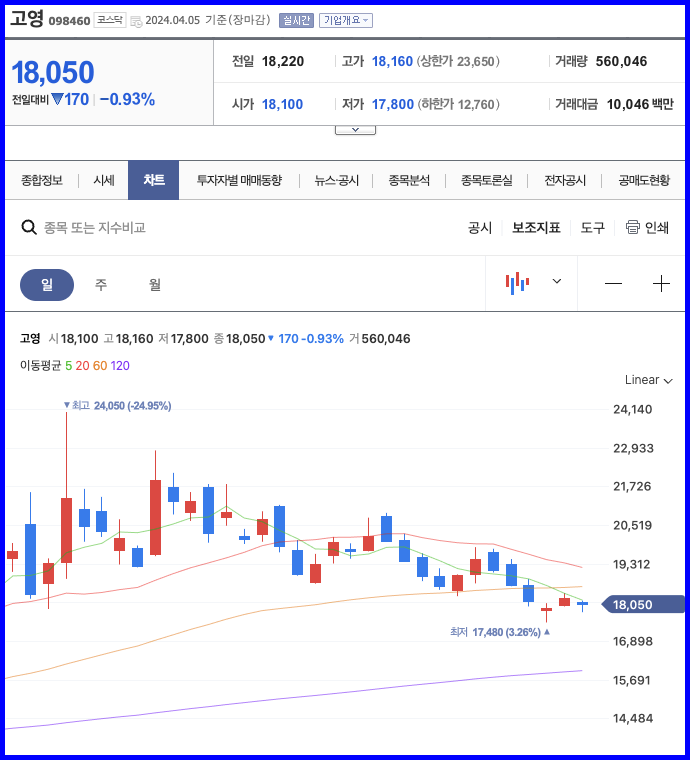Open the 도구 chart tools

point(593,227)
